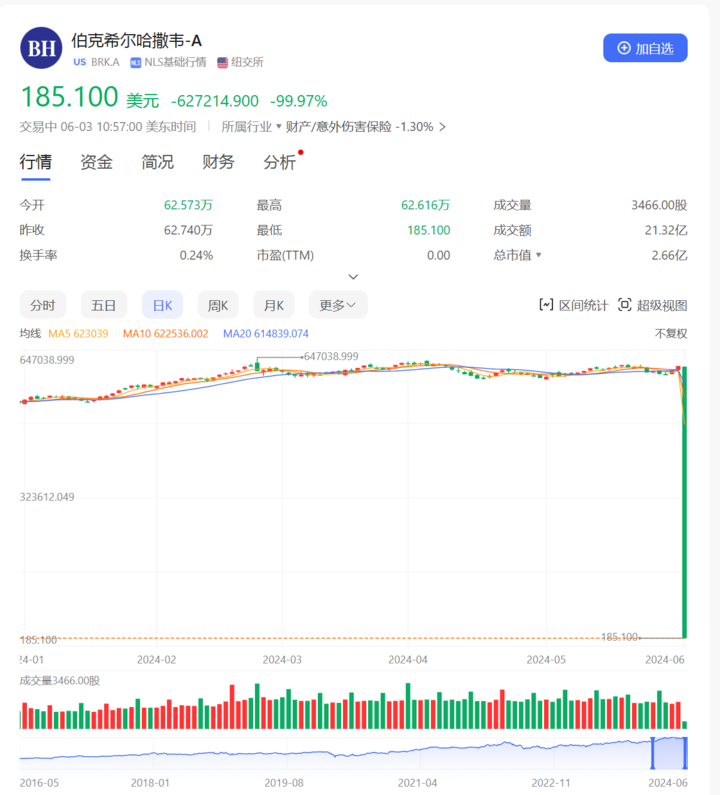Expand more quote details chevron
Viewport: 720px width, 795px height.
353,277
